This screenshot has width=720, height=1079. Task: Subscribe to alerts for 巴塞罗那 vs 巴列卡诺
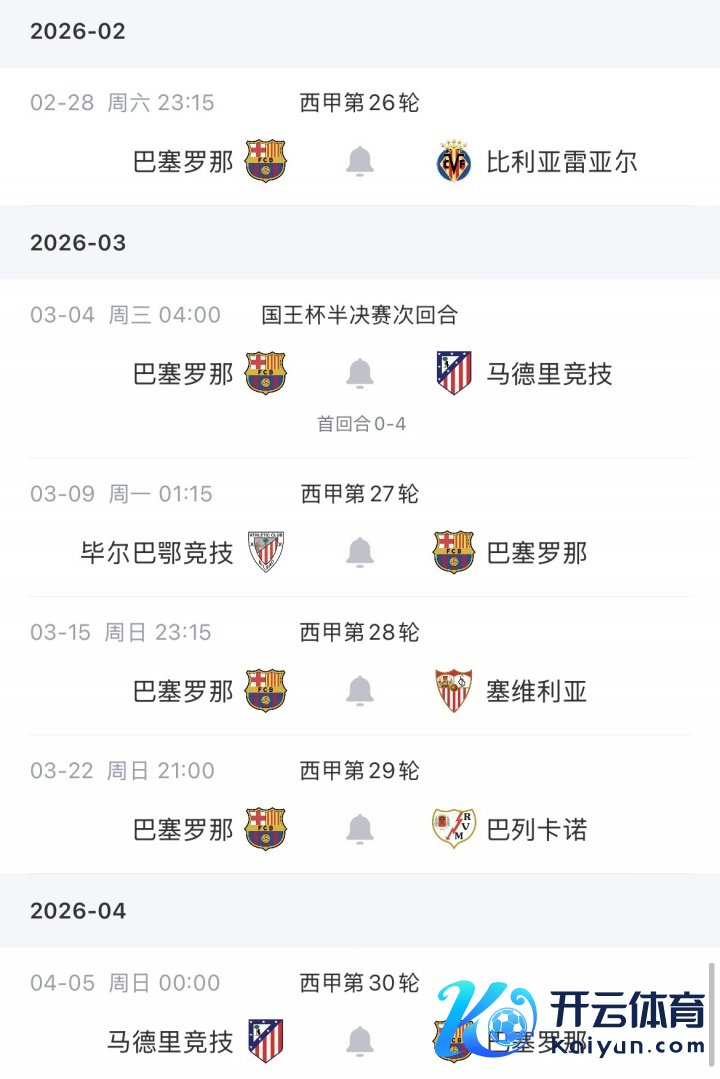[x=360, y=829]
